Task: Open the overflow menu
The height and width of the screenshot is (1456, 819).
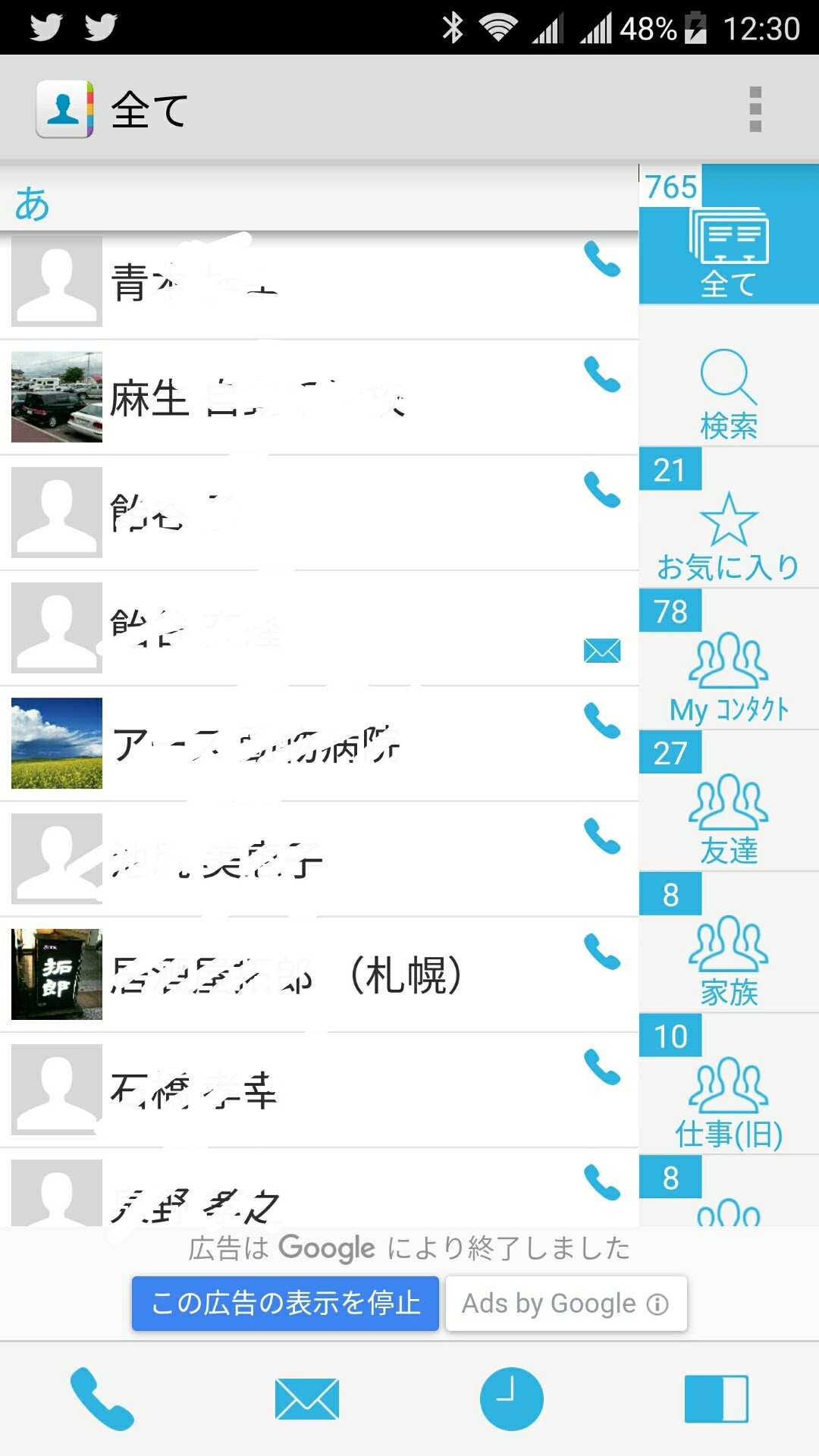Action: pyautogui.click(x=755, y=109)
